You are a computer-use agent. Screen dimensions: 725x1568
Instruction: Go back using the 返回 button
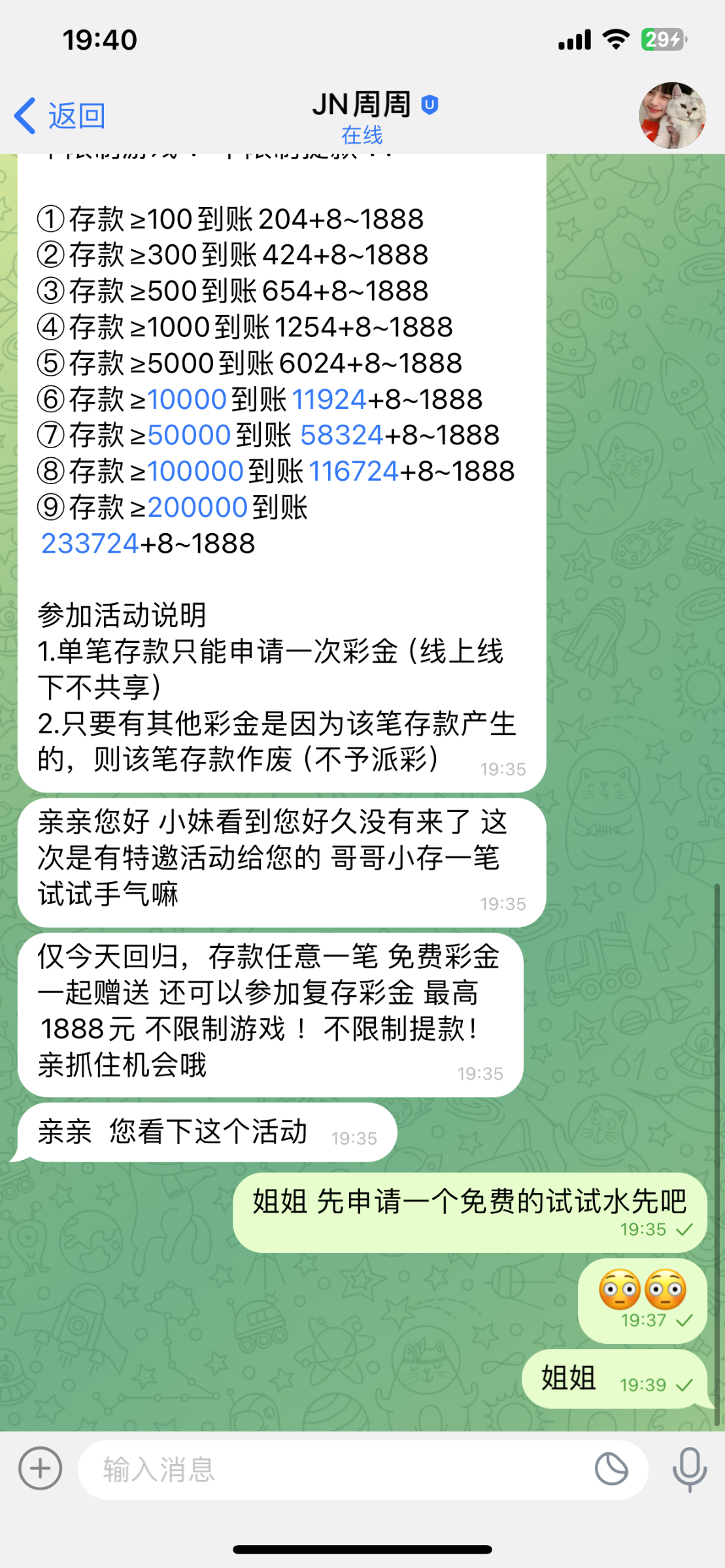click(x=59, y=116)
